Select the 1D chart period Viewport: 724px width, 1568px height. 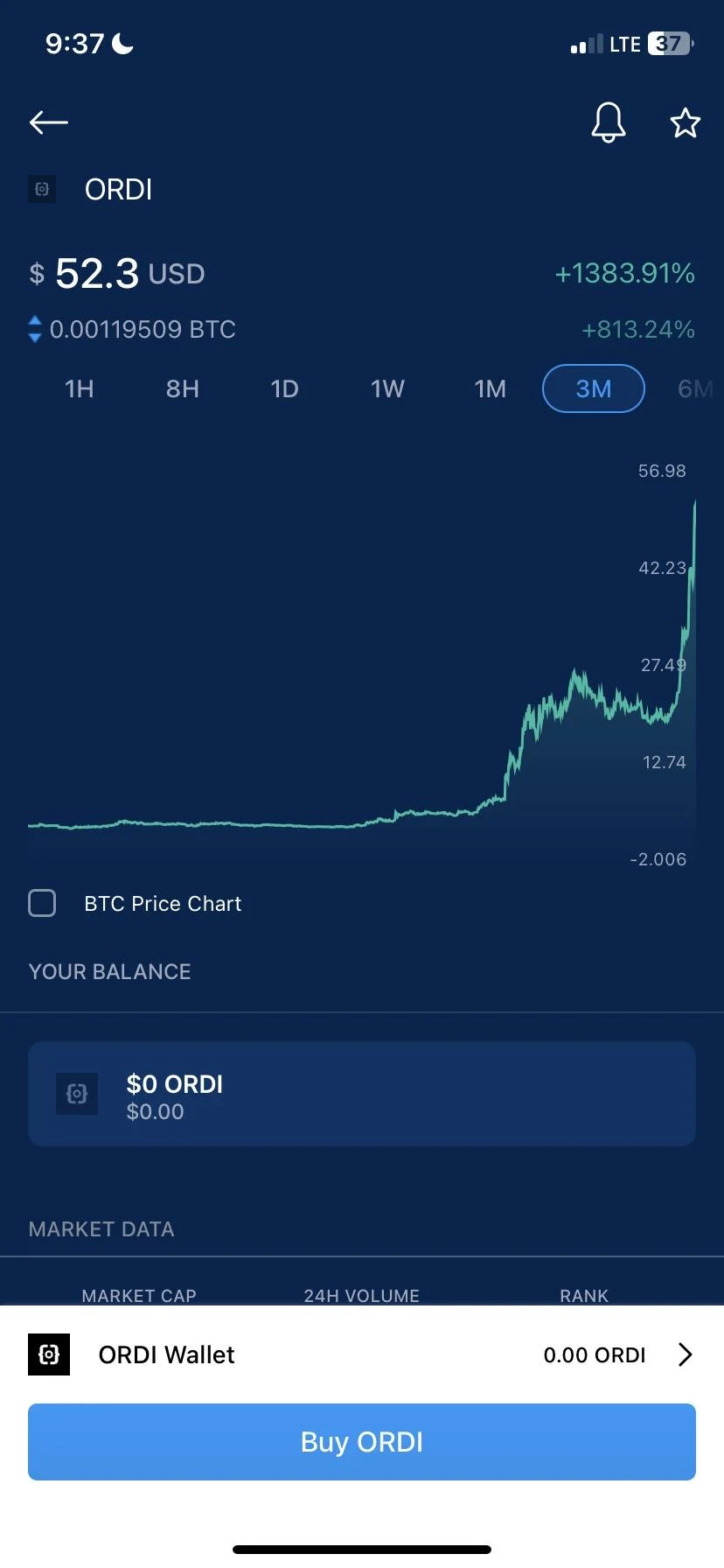pos(285,388)
